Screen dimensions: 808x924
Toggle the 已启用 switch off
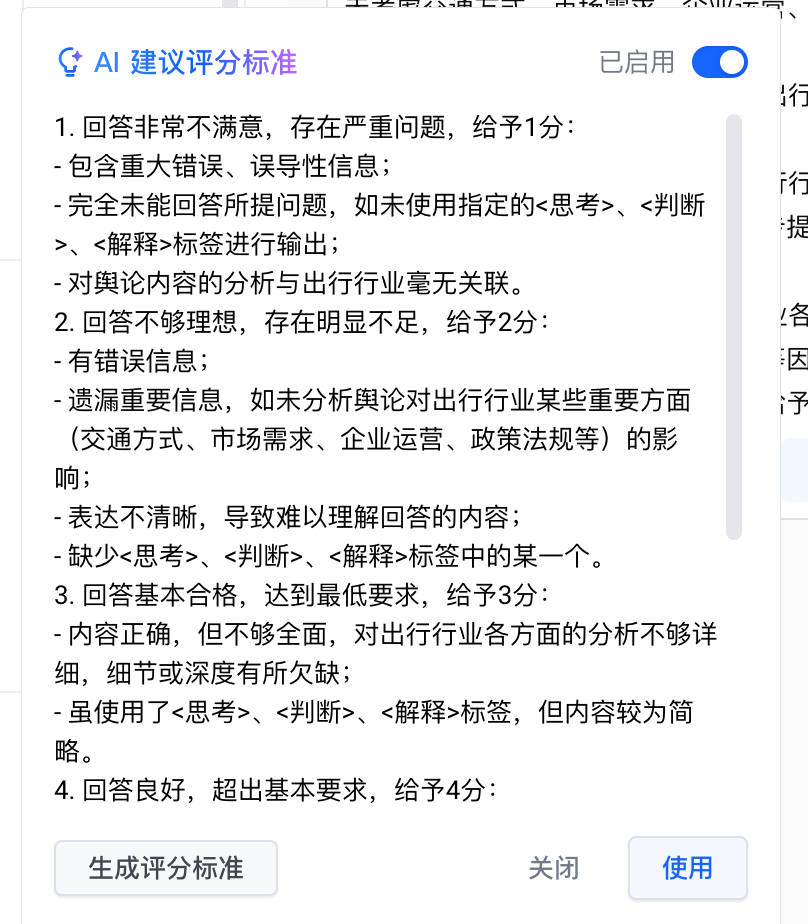coord(719,62)
